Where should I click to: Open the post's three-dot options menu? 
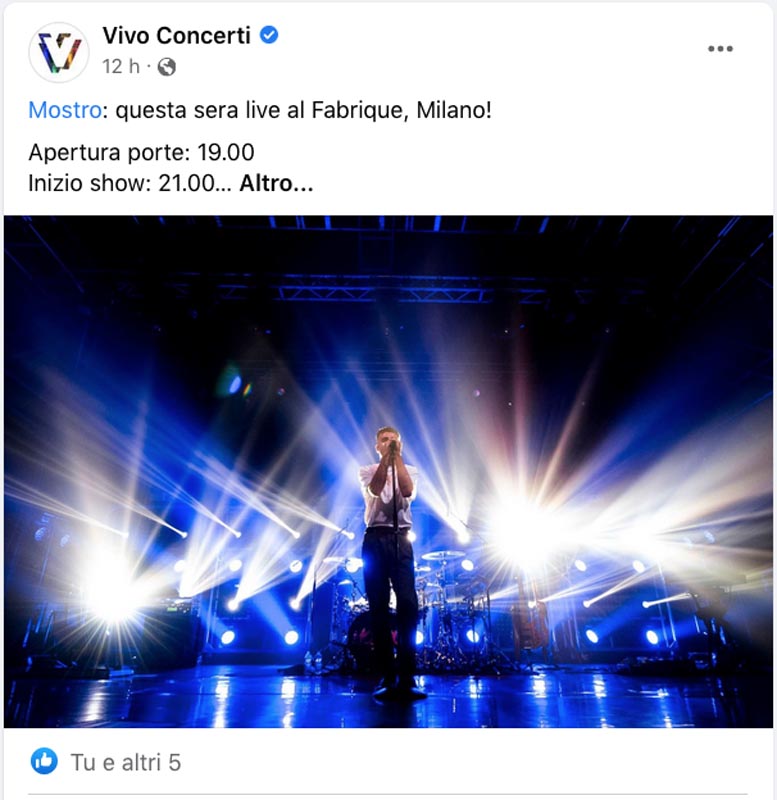720,49
